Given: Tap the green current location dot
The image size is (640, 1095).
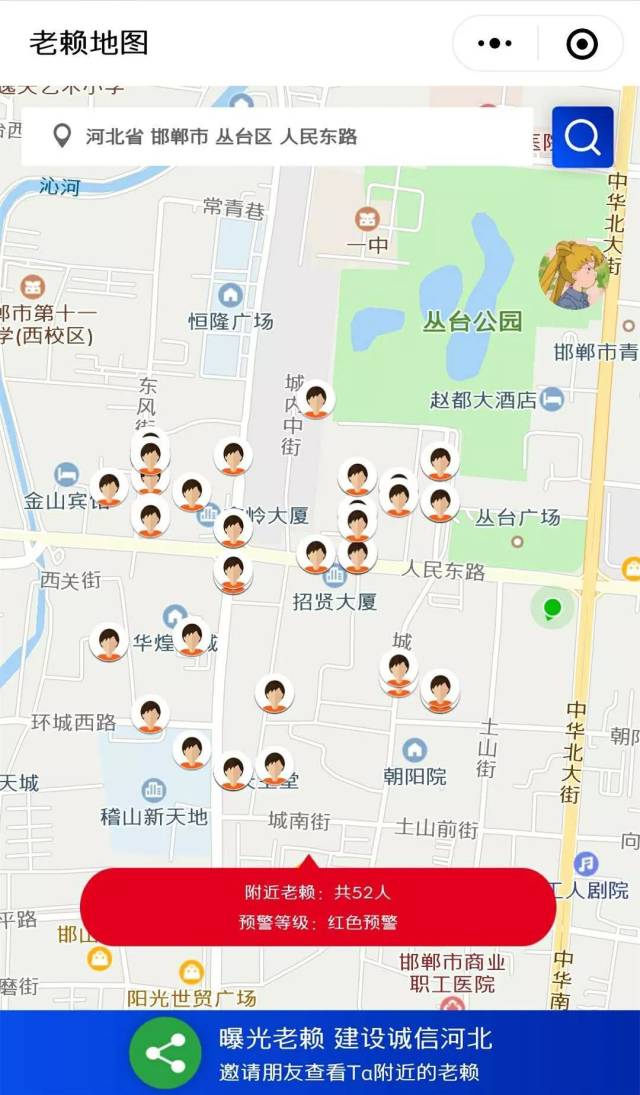Looking at the screenshot, I should pyautogui.click(x=551, y=606).
